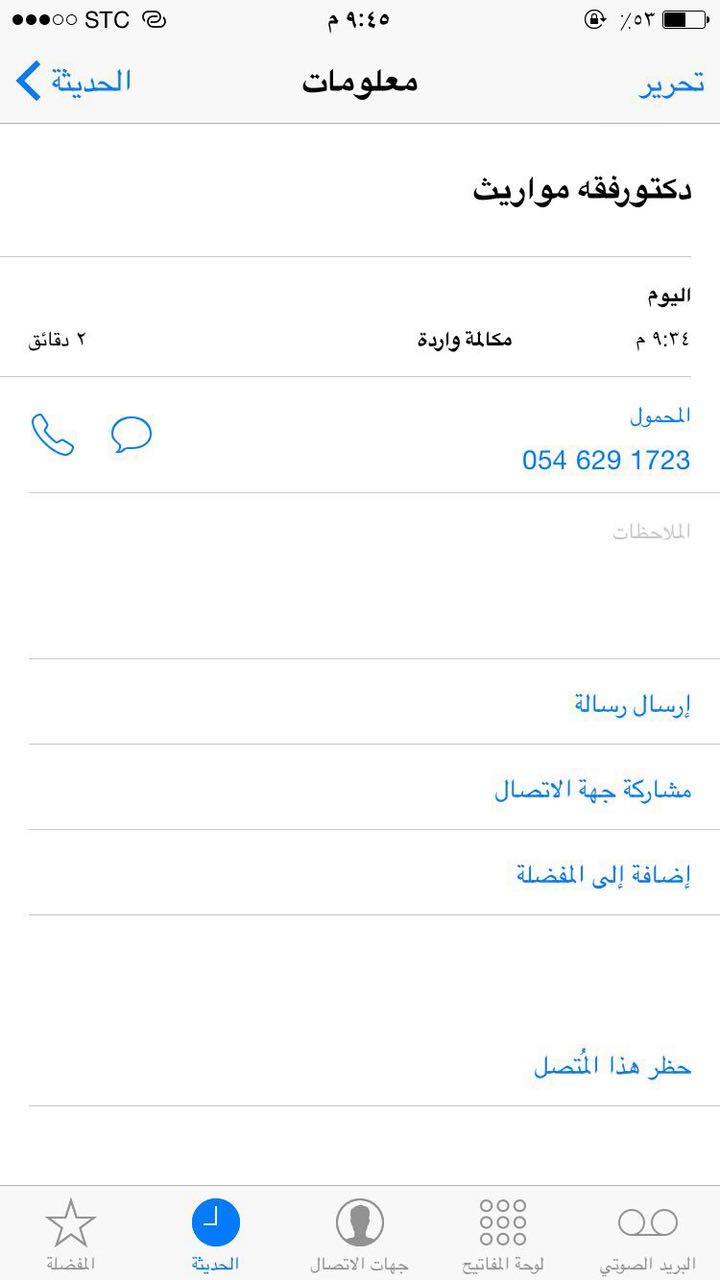
Task: Open الحديثة recents tab
Action: 215,1235
